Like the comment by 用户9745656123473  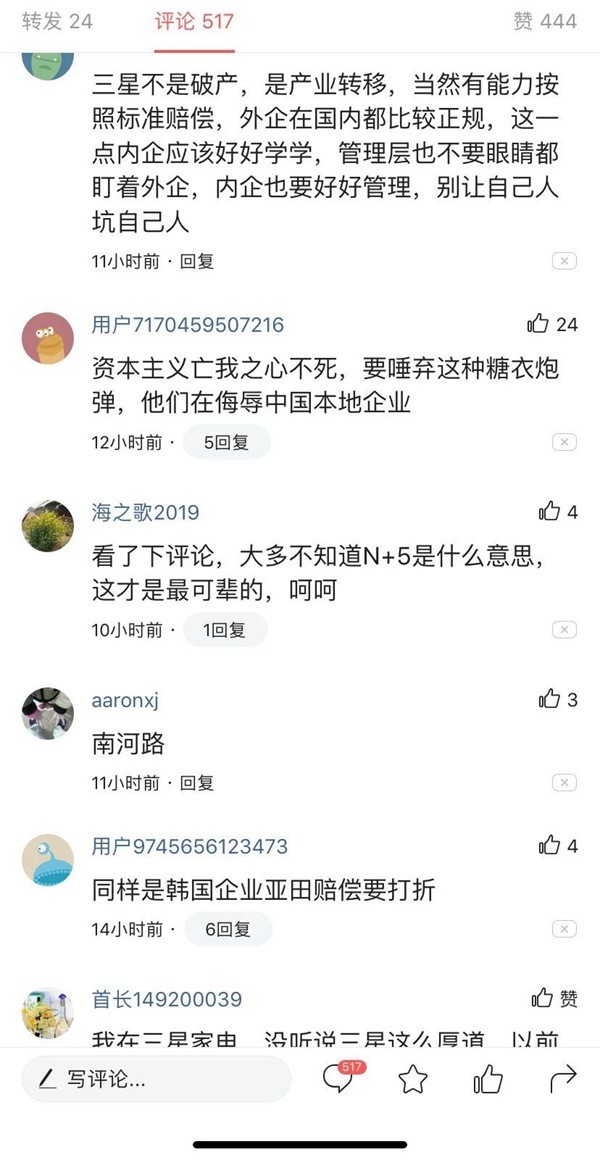[550, 846]
